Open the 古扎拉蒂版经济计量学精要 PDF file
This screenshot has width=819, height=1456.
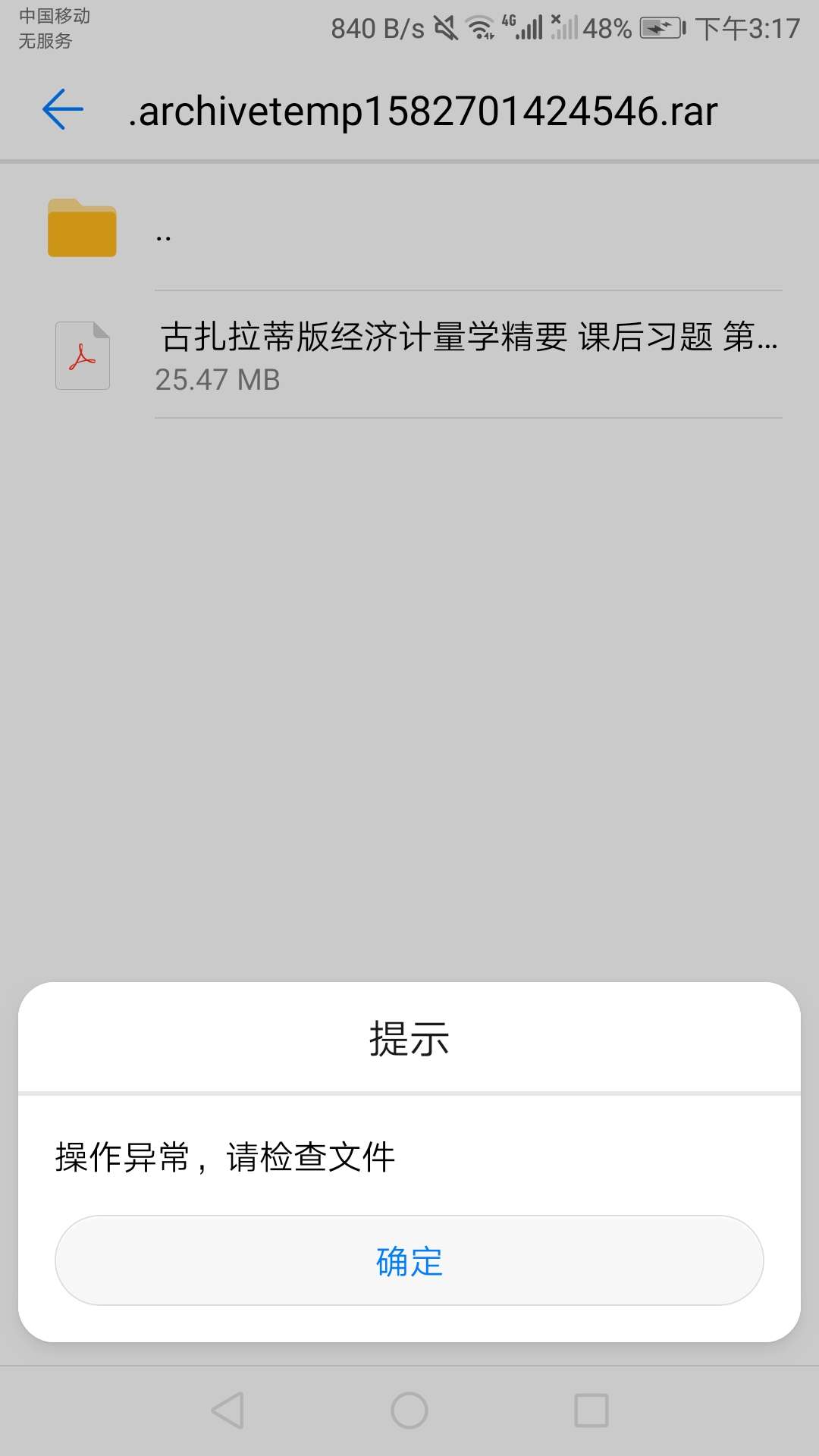[468, 355]
